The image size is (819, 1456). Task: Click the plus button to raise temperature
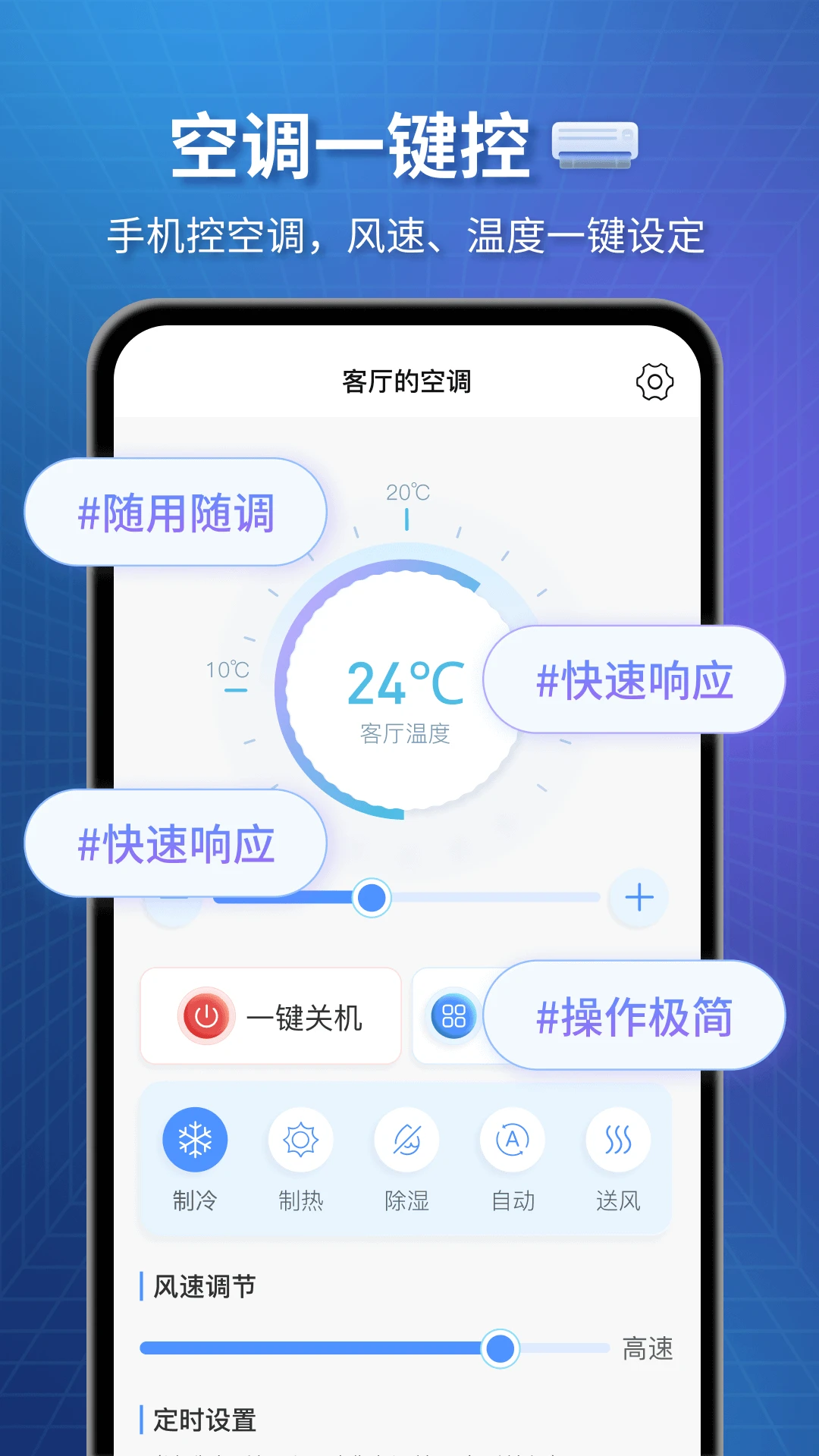pos(639,896)
